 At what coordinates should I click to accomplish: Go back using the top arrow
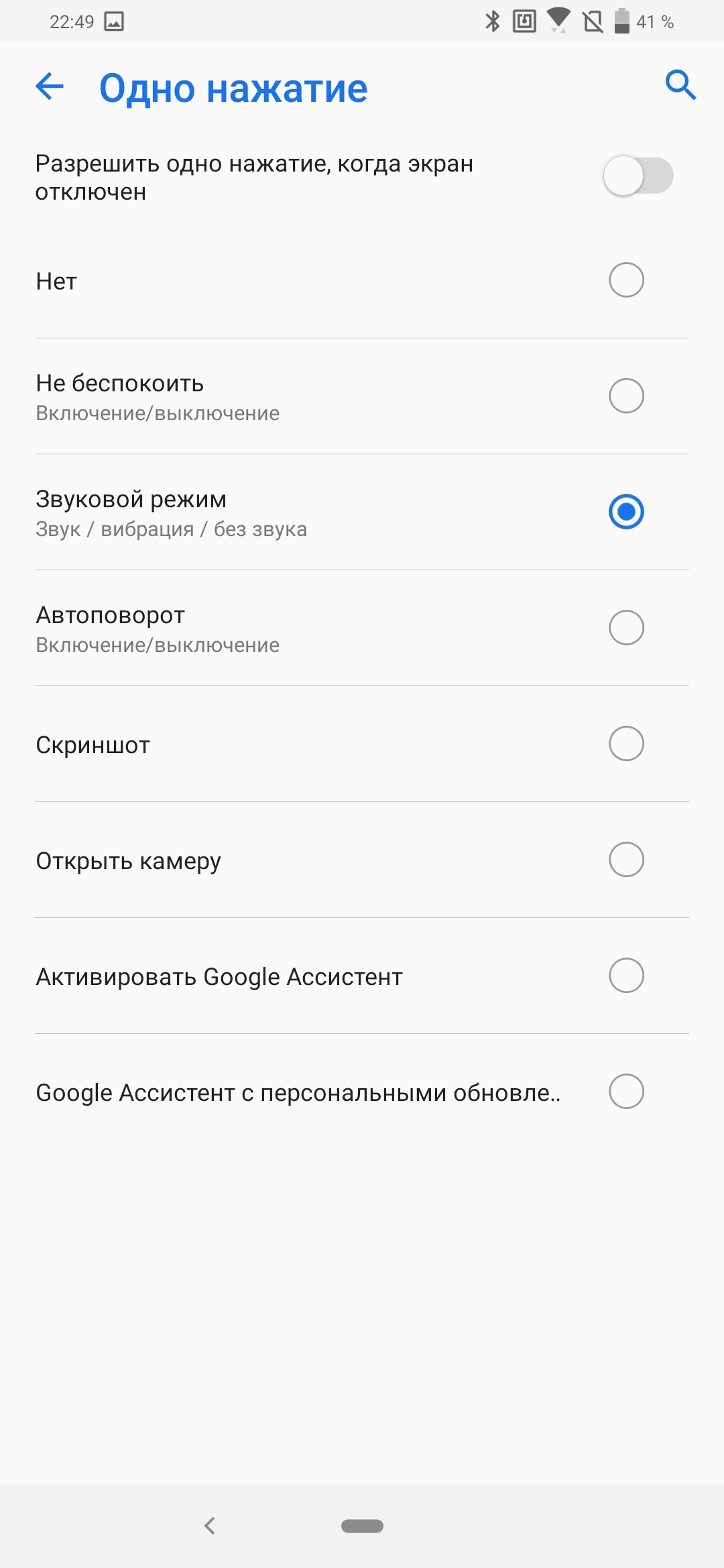point(50,86)
